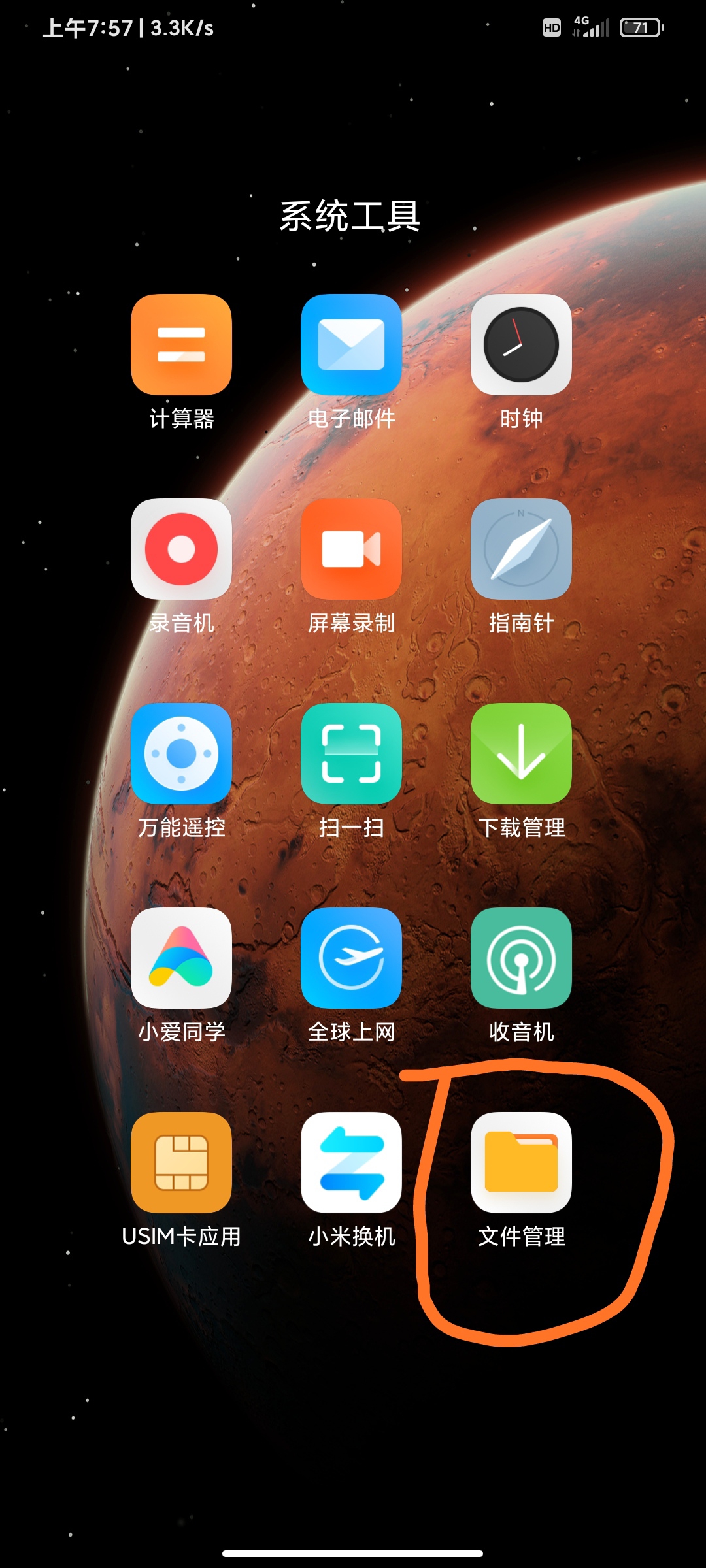Launch the 收音机 radio app
Screen dimensions: 706x1568
tap(521, 958)
